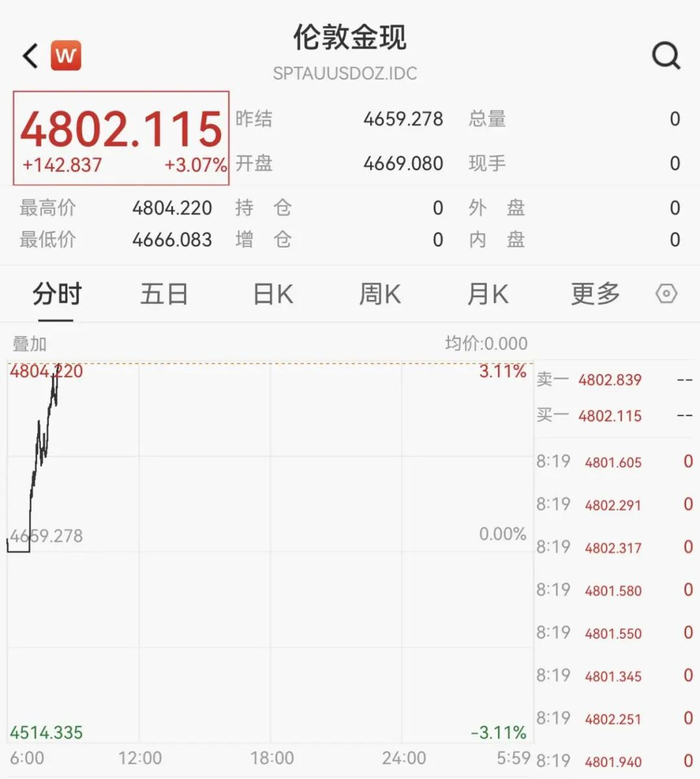
Task: Switch to the 五日 chart tab
Action: coord(164,294)
